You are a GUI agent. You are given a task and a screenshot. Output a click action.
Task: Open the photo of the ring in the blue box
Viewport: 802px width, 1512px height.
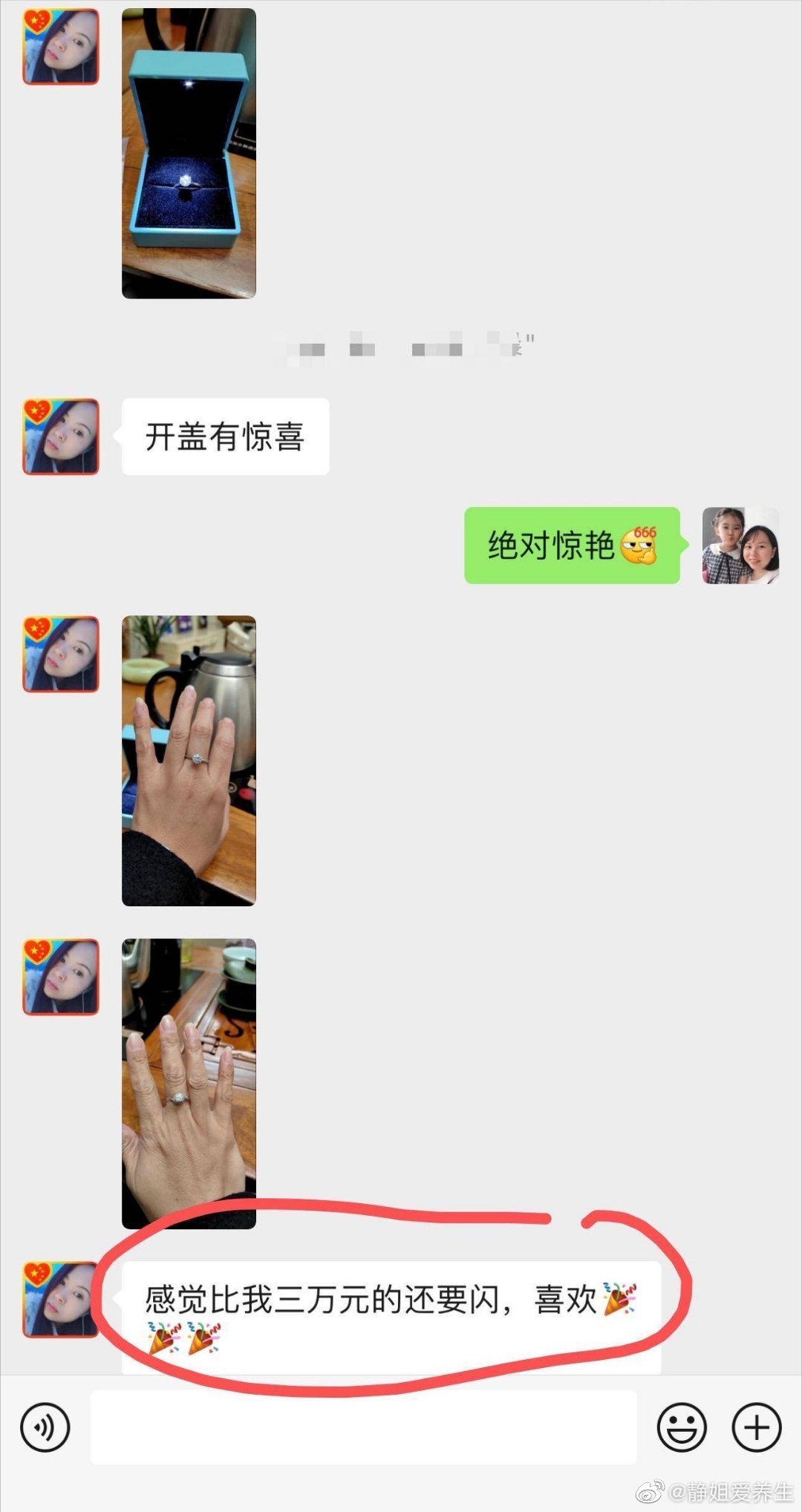tap(189, 154)
